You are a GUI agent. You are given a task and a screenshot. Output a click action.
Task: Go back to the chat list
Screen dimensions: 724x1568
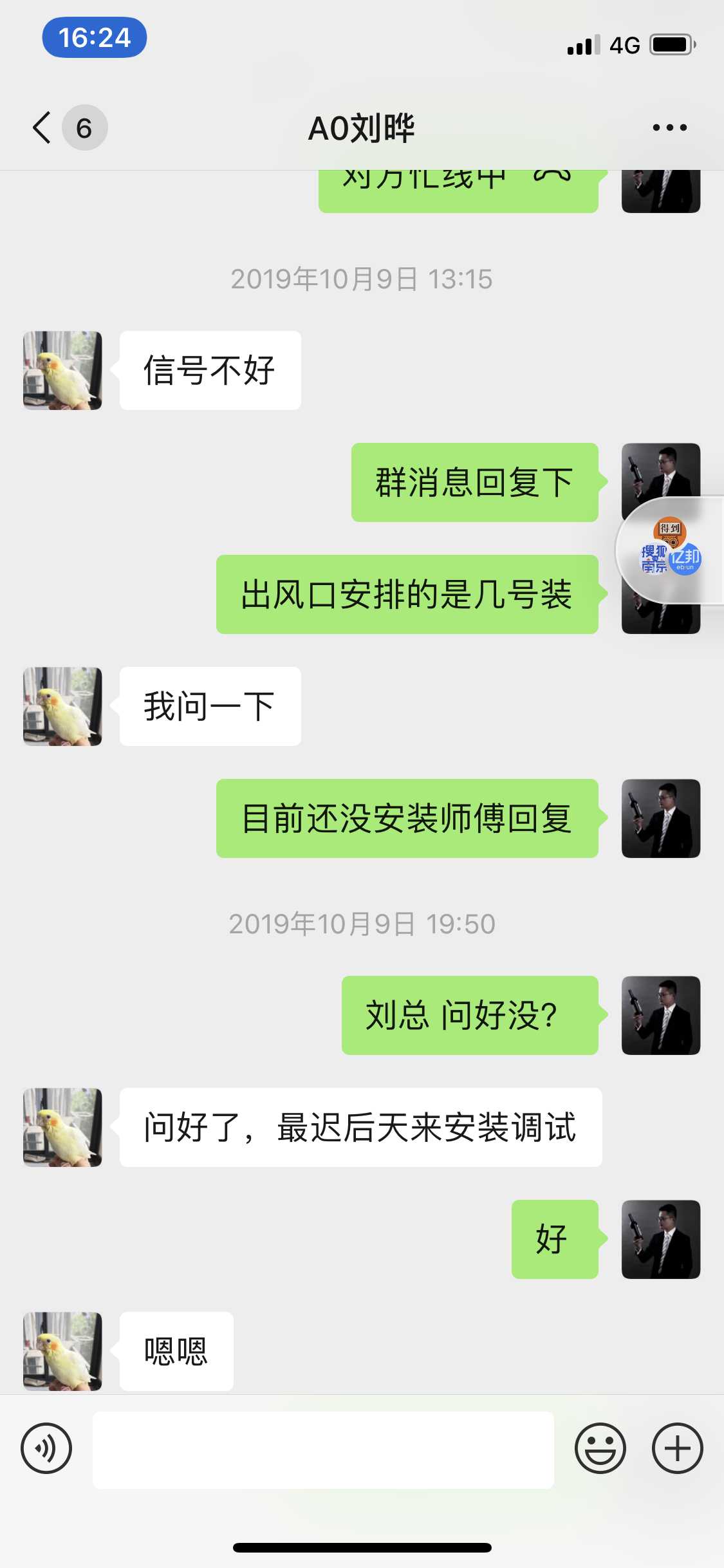(42, 127)
